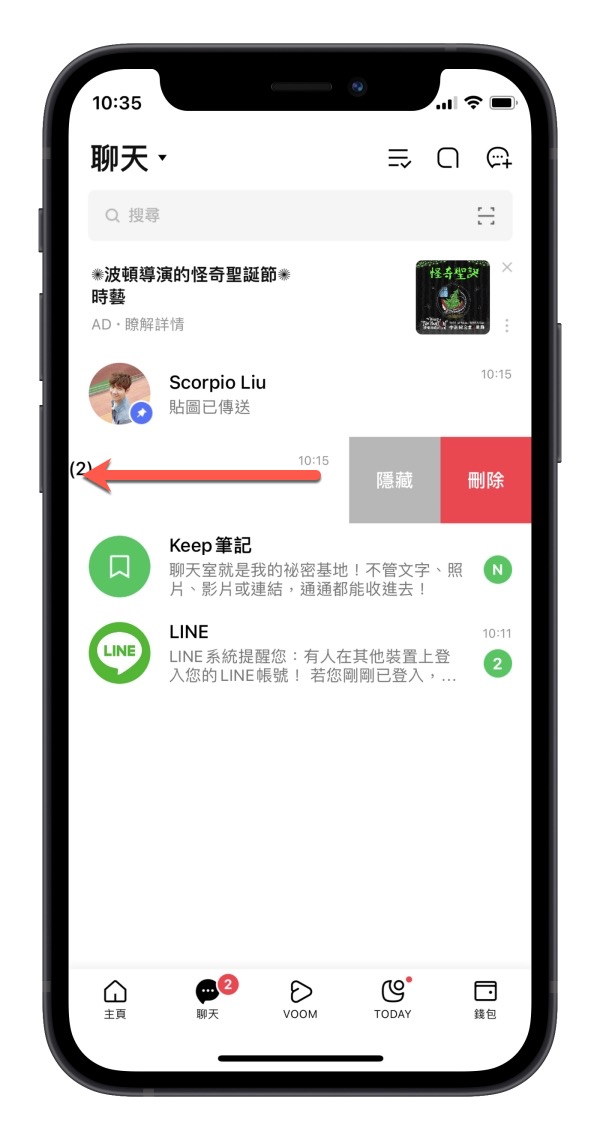Open the chat list edit icon
This screenshot has height=1140, width=600.
pos(399,158)
